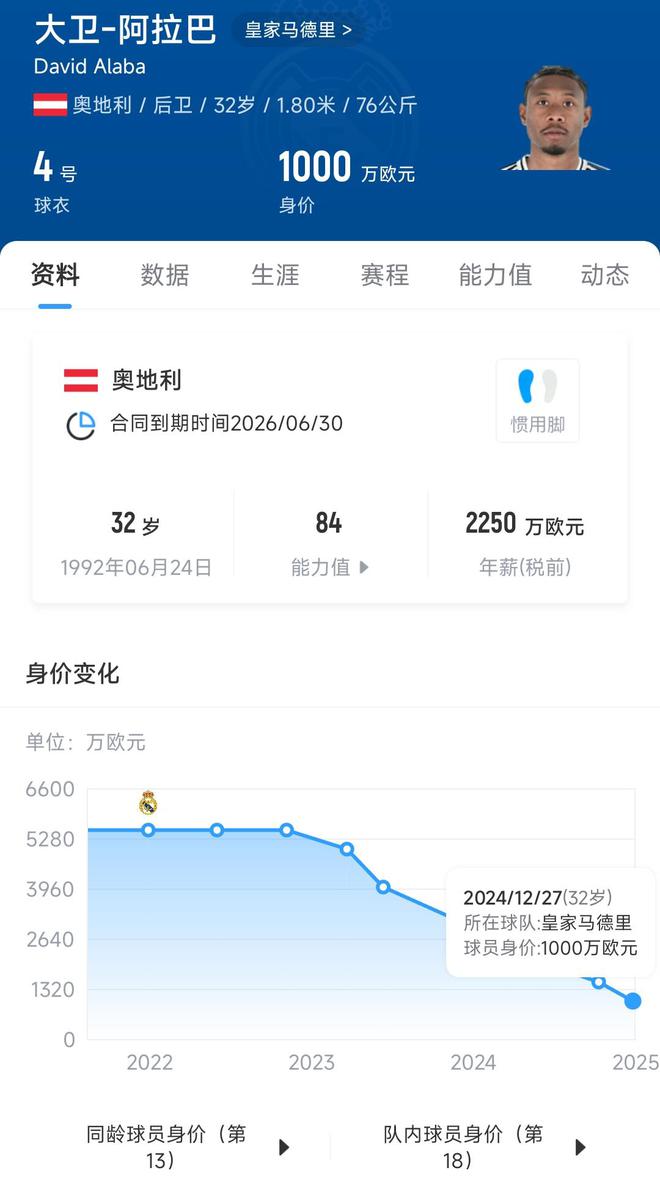The image size is (660, 1184).
Task: Switch to the 数据 tab
Action: tap(165, 275)
